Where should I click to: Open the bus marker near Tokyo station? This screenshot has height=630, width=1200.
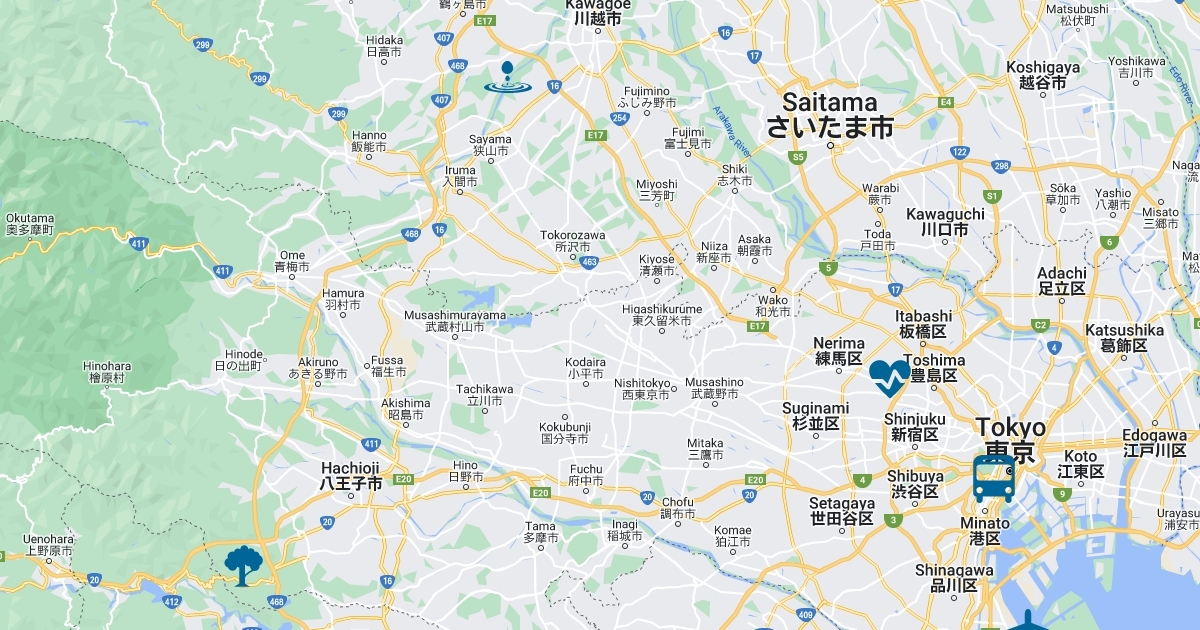994,478
